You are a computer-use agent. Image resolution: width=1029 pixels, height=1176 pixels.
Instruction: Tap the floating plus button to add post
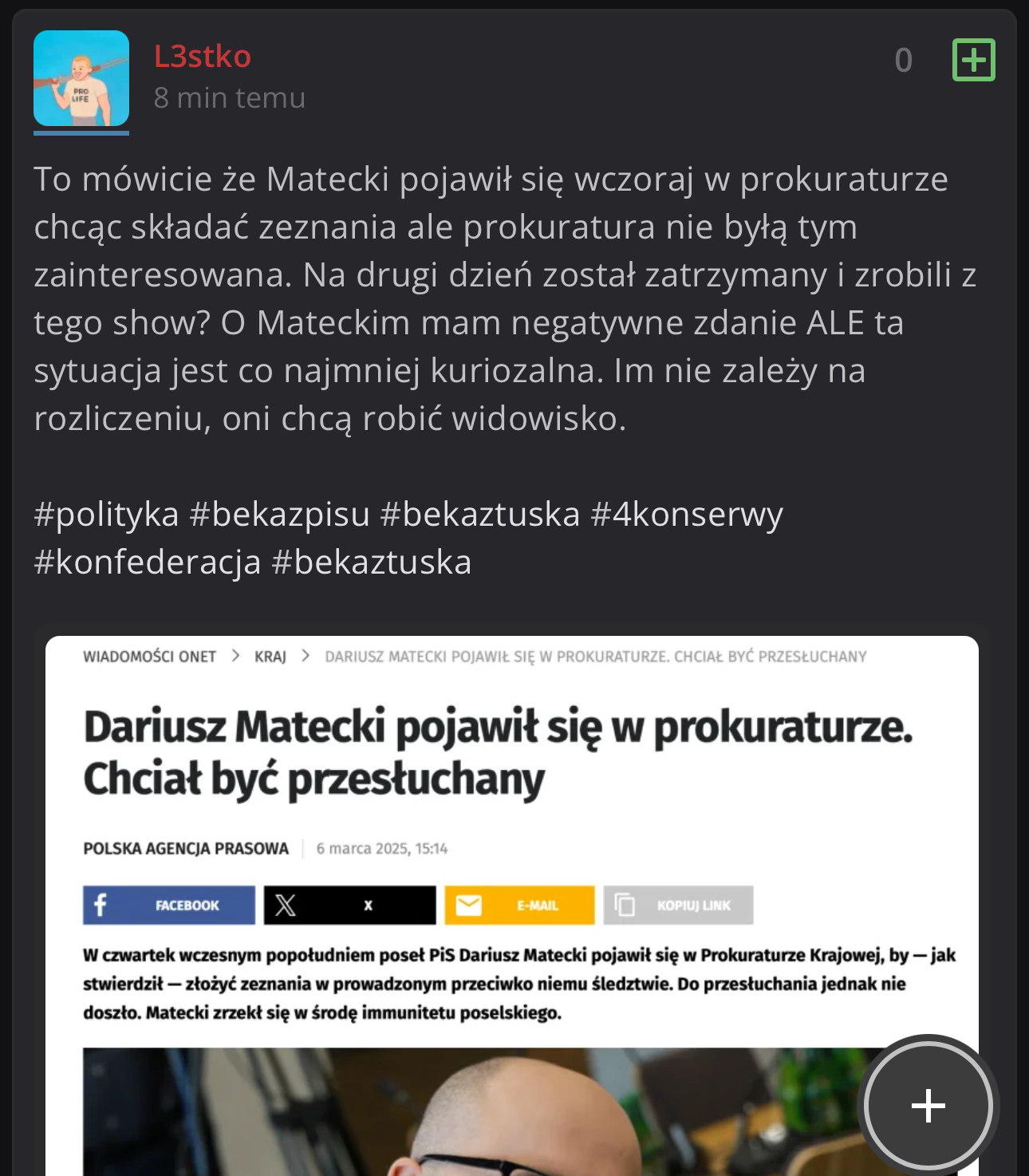928,1106
